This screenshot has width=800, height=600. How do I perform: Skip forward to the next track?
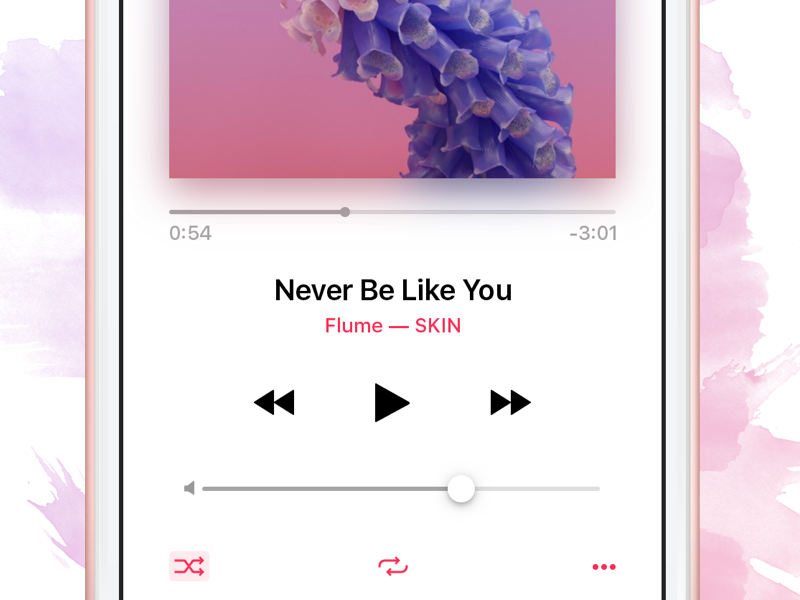(510, 403)
